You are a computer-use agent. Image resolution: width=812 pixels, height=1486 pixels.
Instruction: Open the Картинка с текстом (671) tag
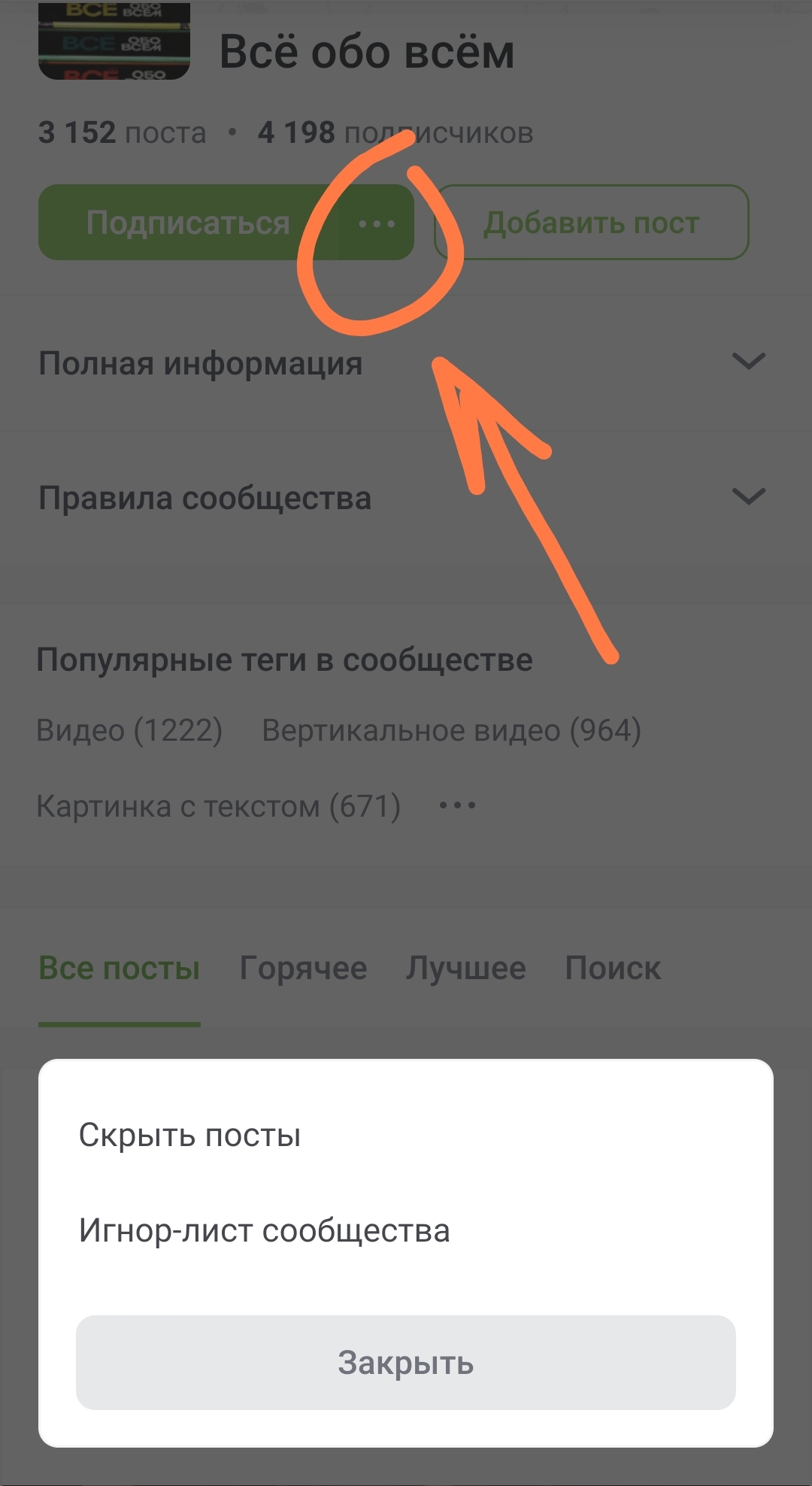pos(218,806)
